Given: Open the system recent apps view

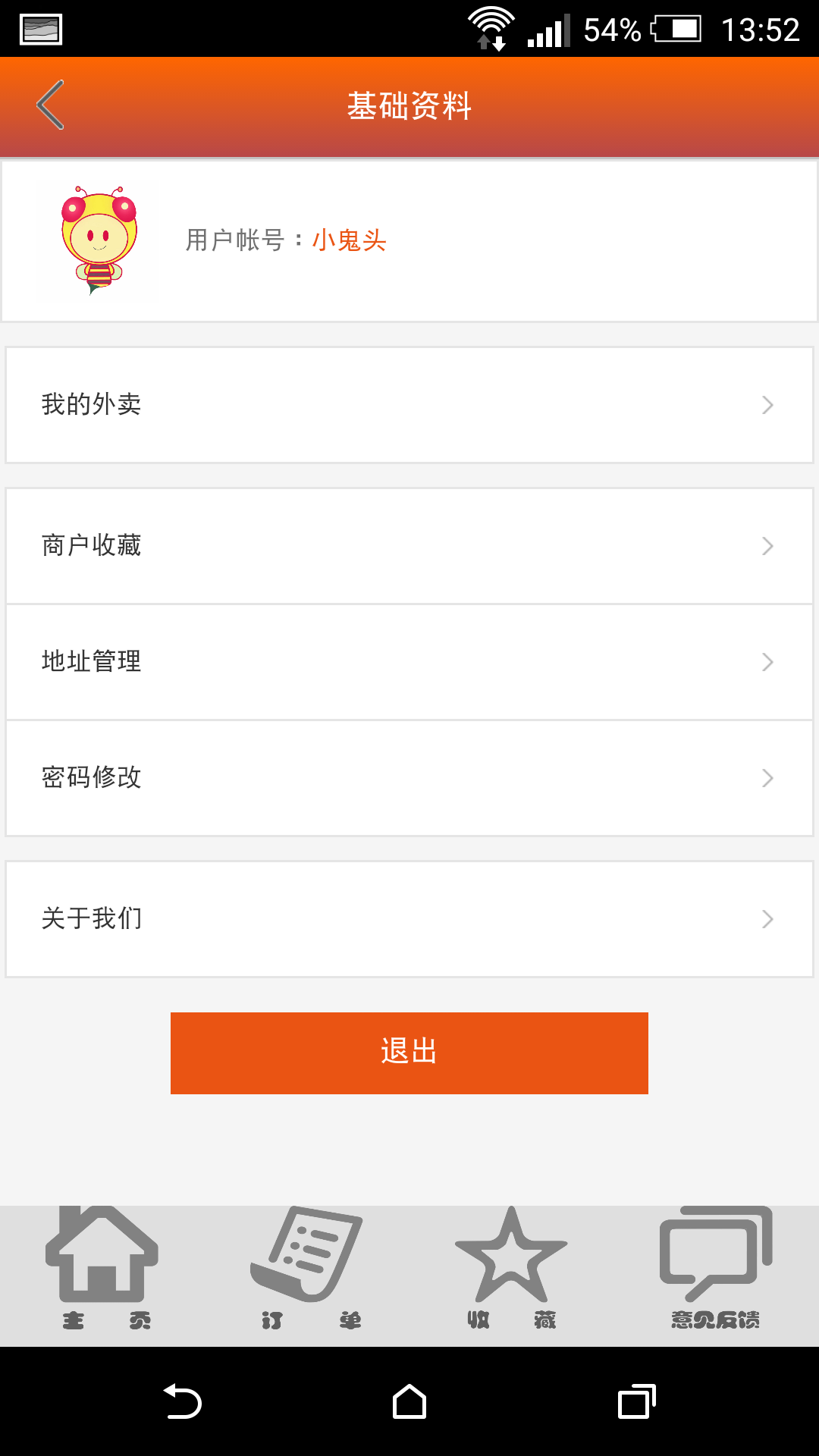Looking at the screenshot, I should click(636, 1401).
